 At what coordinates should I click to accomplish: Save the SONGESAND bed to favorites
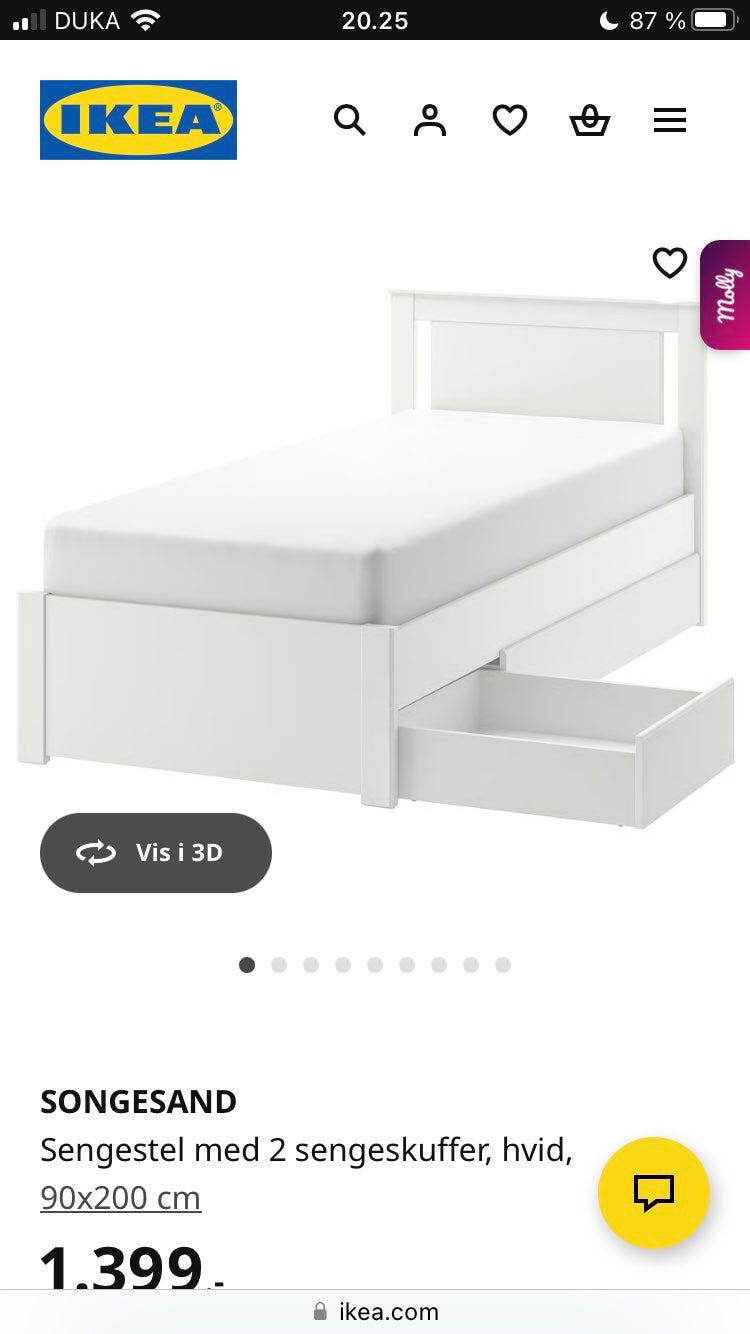click(x=669, y=263)
